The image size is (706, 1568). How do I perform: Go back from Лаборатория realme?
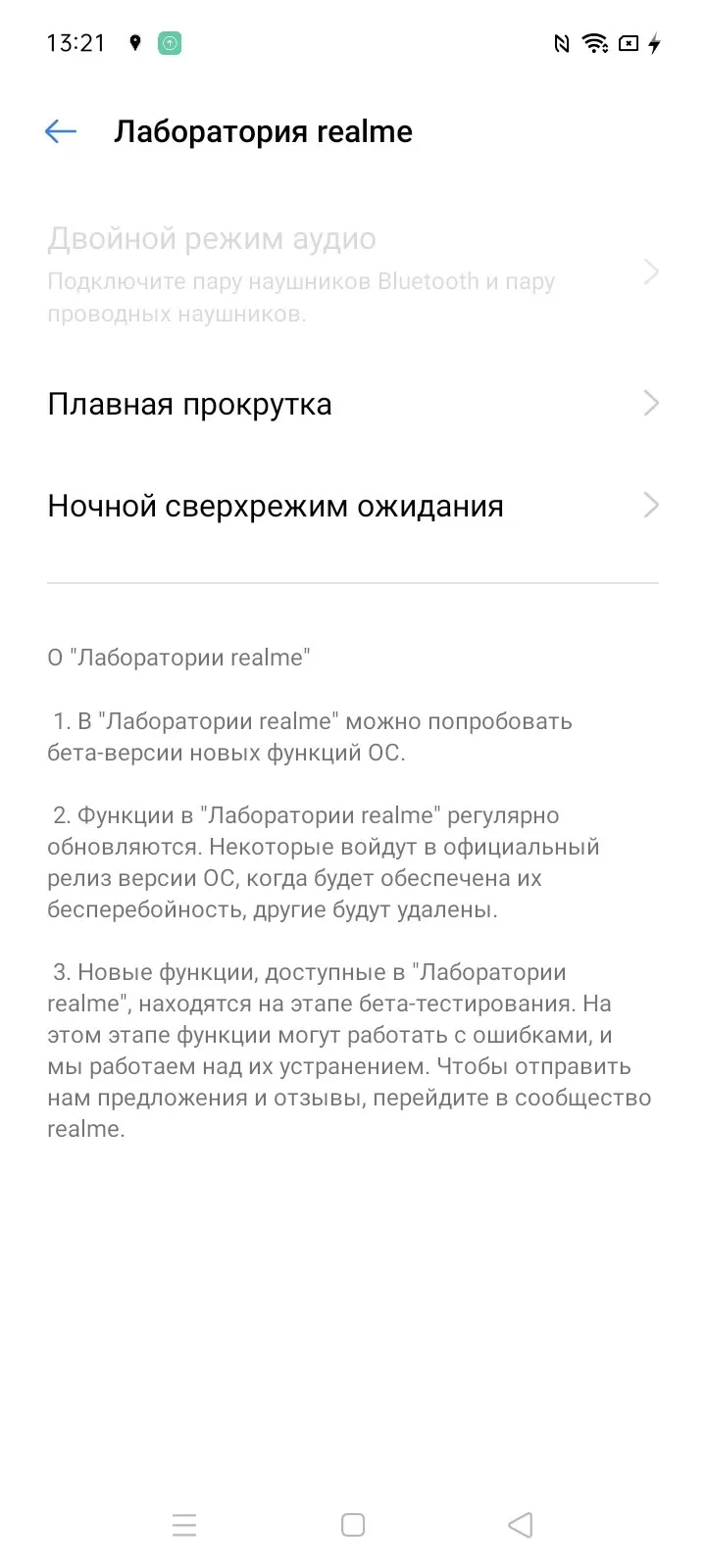[61, 131]
